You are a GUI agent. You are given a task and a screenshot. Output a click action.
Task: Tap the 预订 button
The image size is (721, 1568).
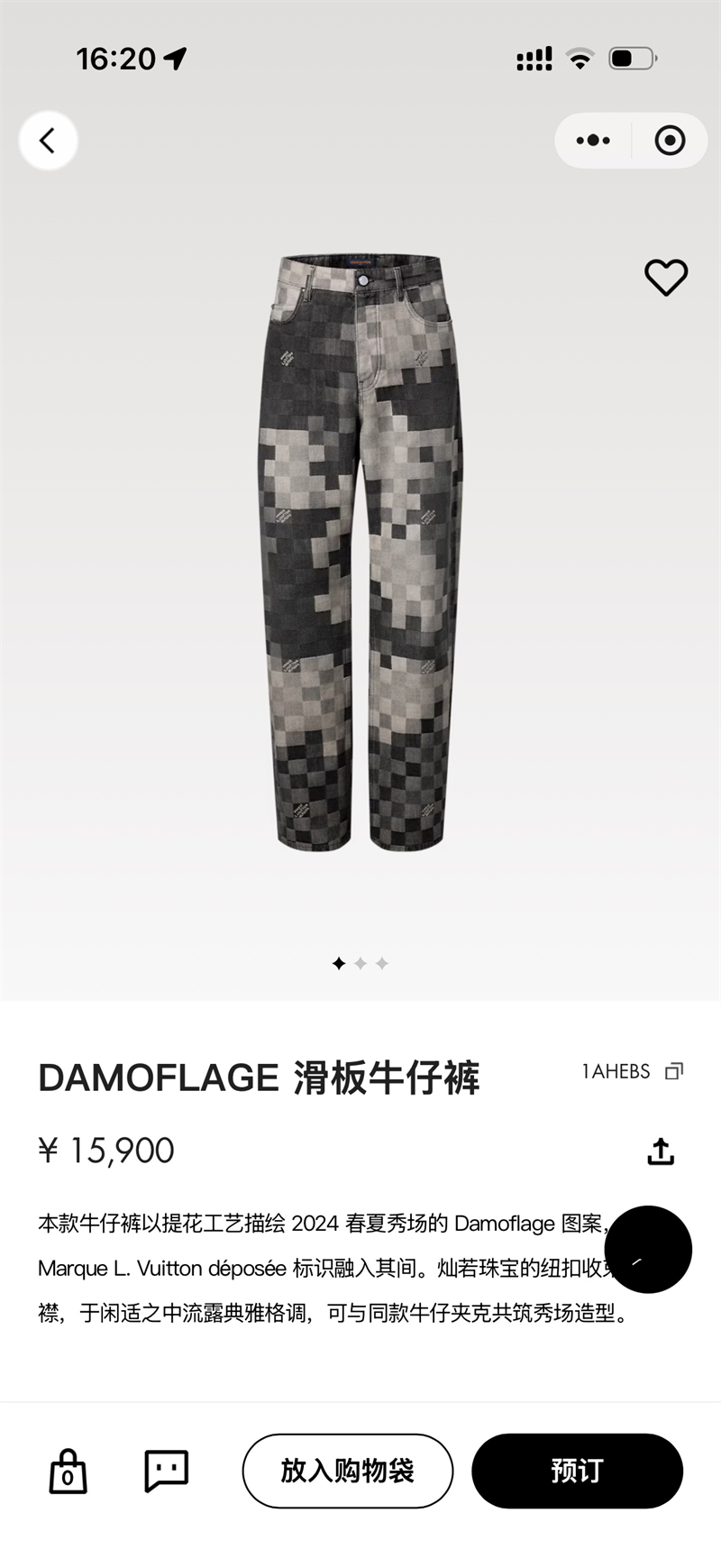578,1470
